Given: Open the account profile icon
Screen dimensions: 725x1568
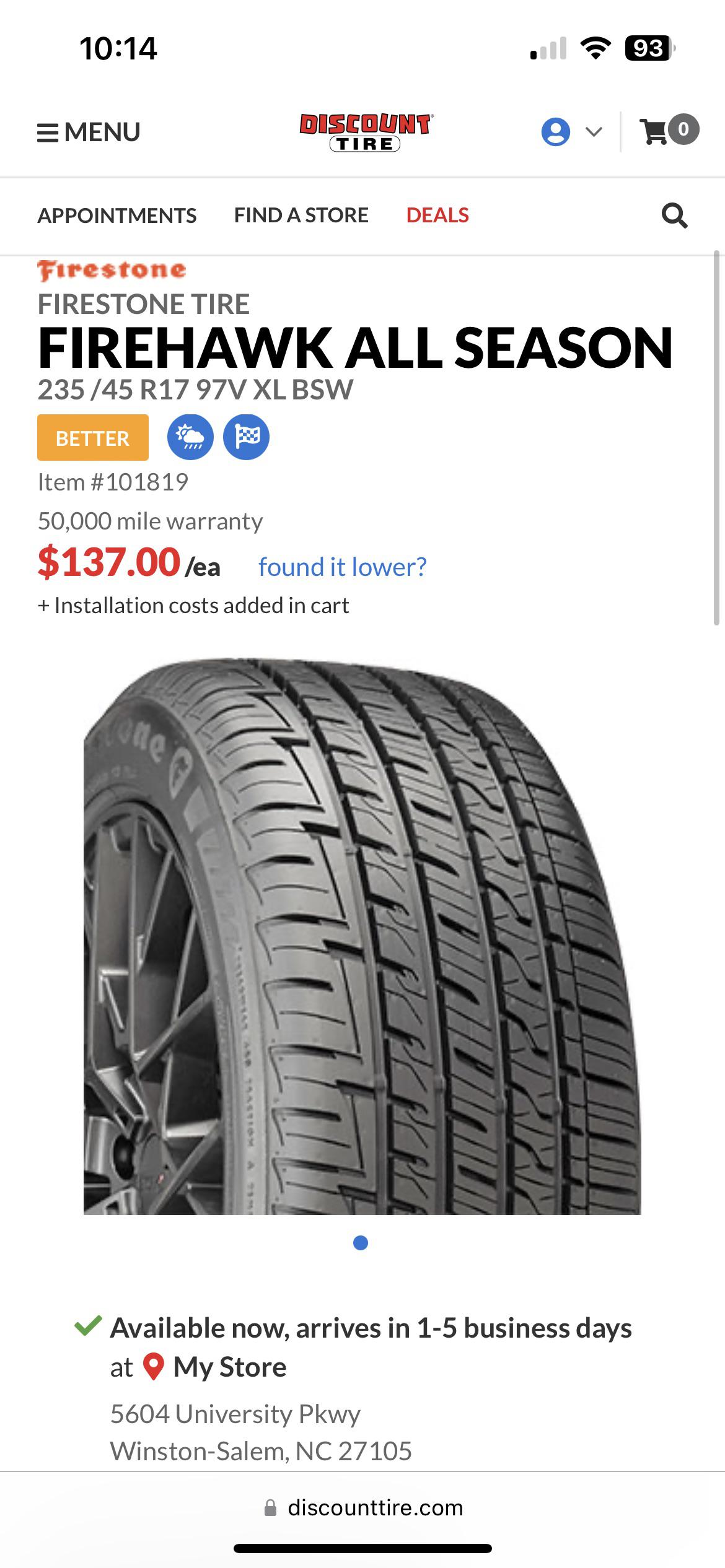Looking at the screenshot, I should (556, 130).
